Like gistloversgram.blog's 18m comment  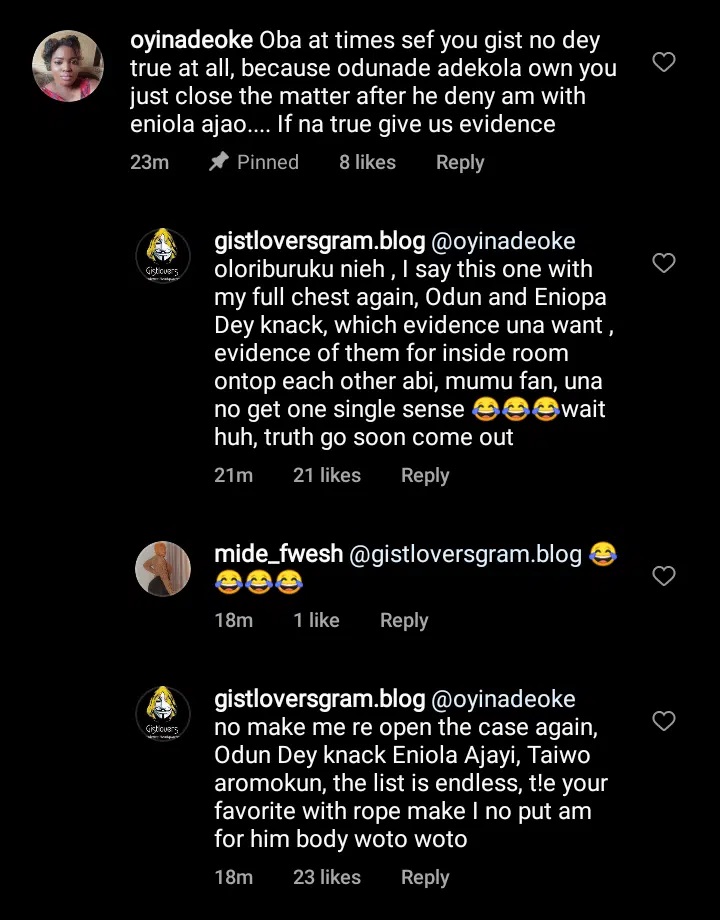[x=663, y=721]
